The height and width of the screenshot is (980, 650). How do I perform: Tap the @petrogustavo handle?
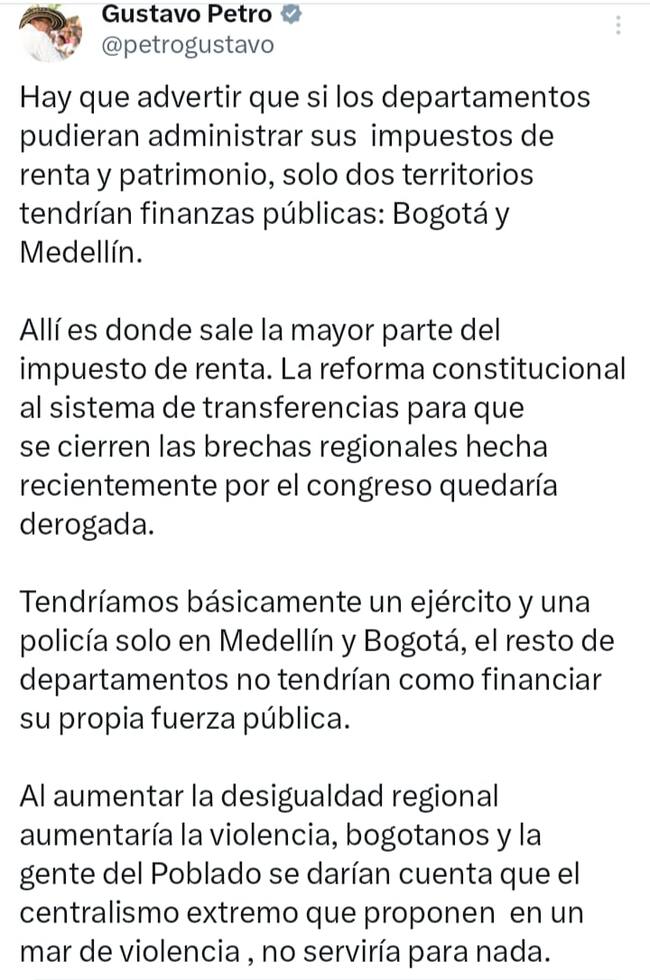pyautogui.click(x=187, y=46)
